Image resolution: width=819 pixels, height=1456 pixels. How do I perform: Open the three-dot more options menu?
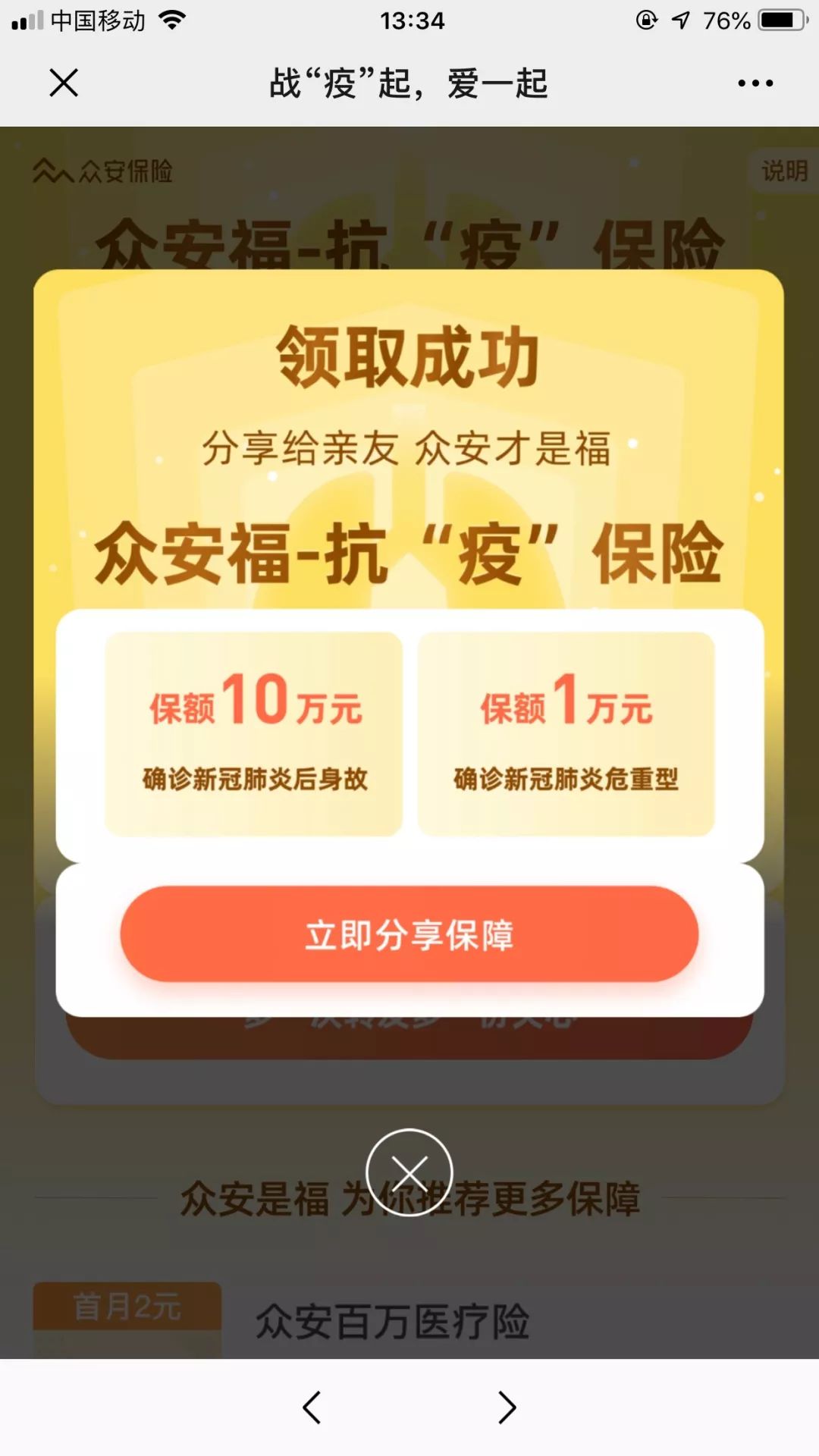point(755,83)
